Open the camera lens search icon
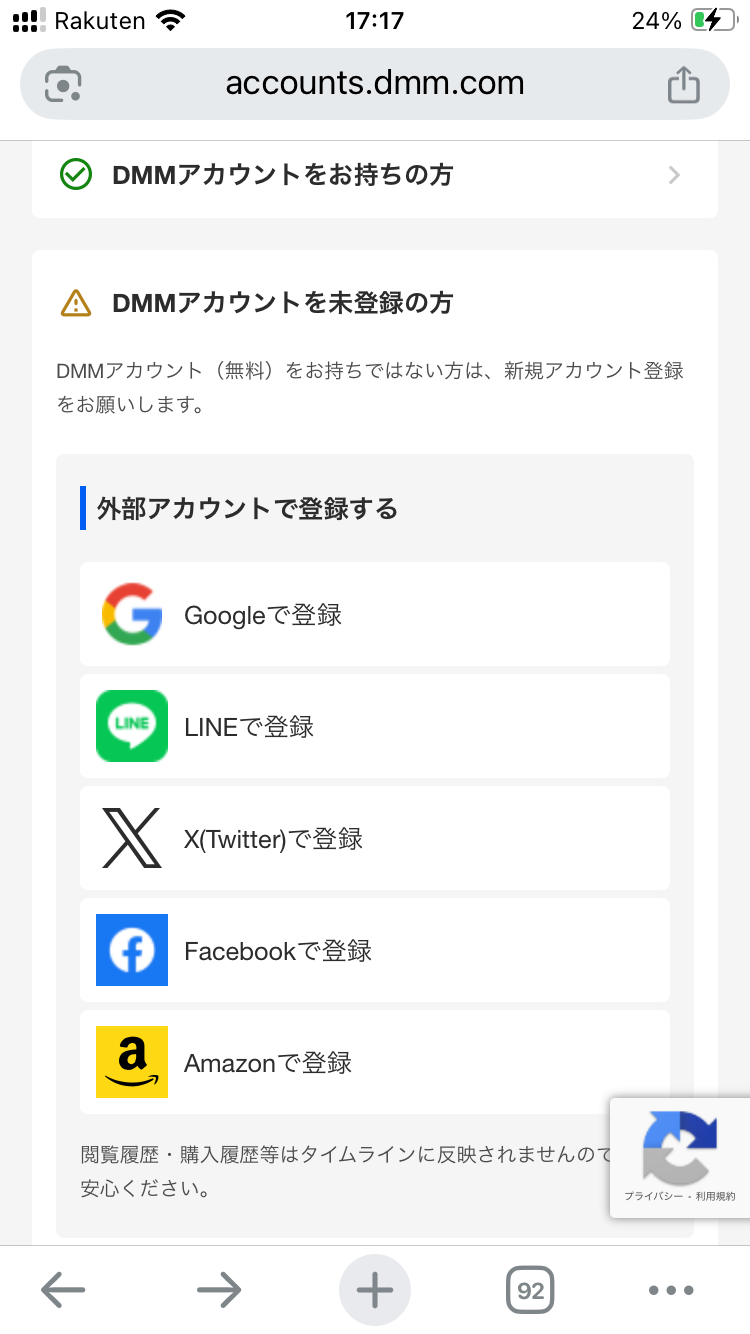750x1334 pixels. tap(63, 84)
